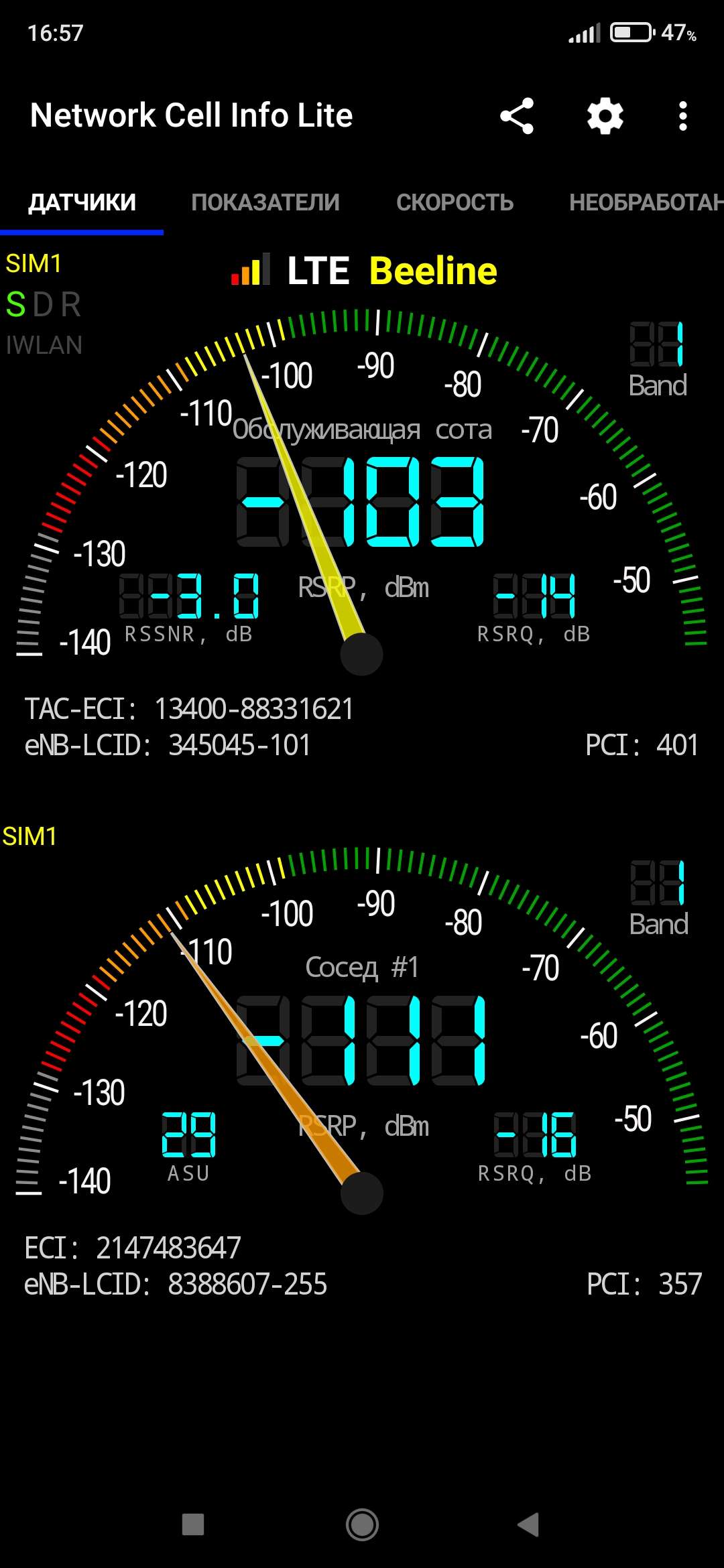The width and height of the screenshot is (724, 1568).
Task: Select the ДАТЧИКИ tab
Action: click(x=82, y=202)
